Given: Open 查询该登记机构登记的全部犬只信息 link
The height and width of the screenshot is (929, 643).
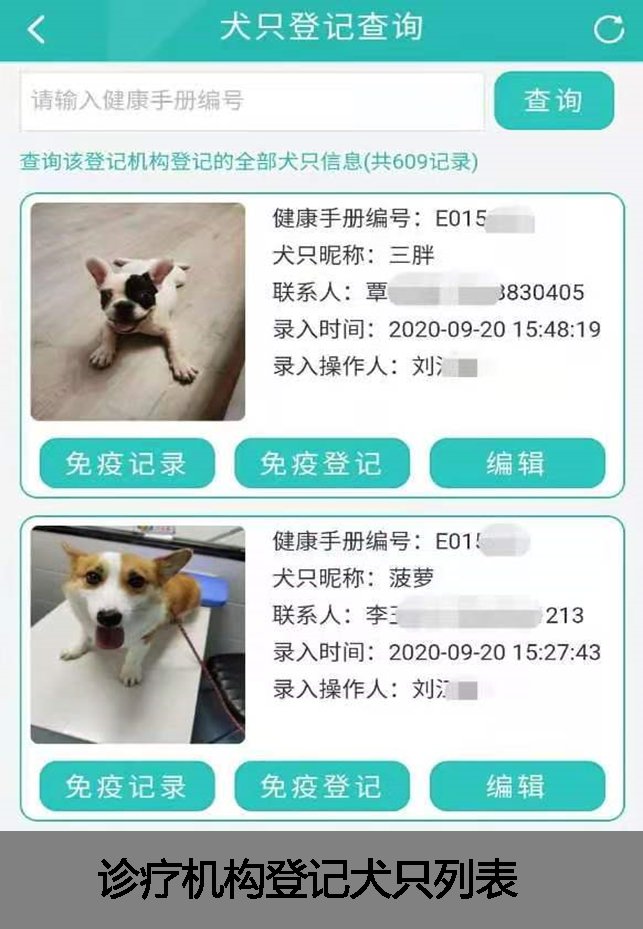Looking at the screenshot, I should (x=249, y=162).
